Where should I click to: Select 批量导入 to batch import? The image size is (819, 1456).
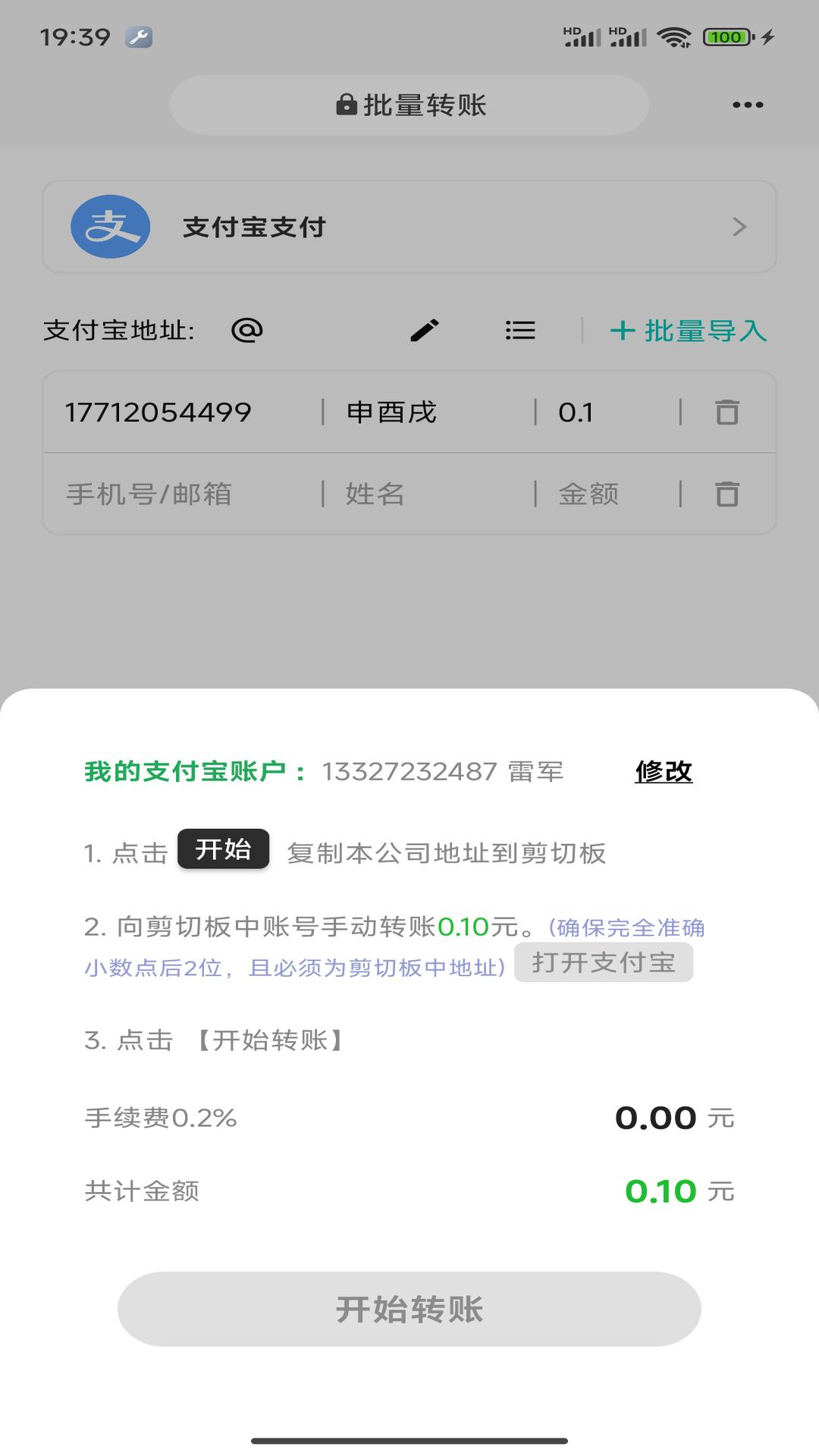pyautogui.click(x=689, y=331)
